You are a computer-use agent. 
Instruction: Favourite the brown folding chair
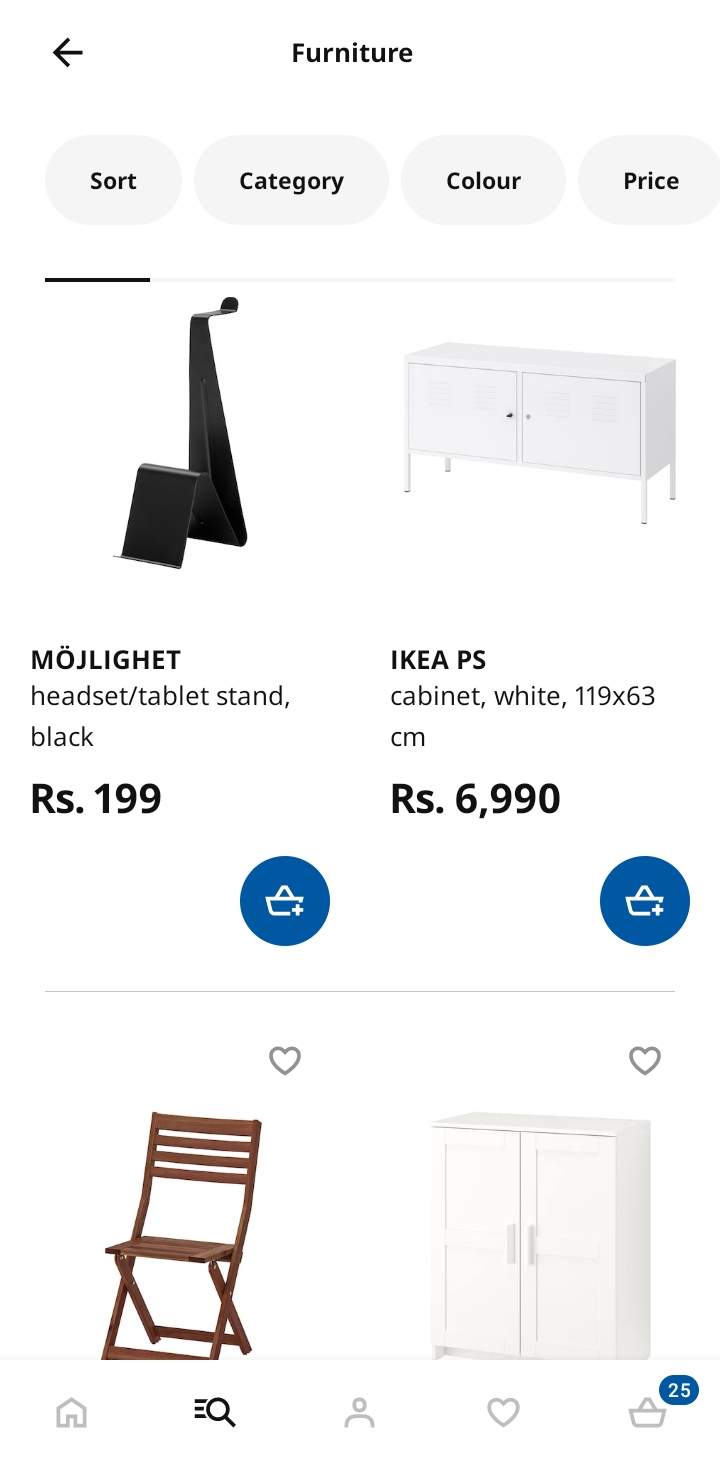[285, 1060]
